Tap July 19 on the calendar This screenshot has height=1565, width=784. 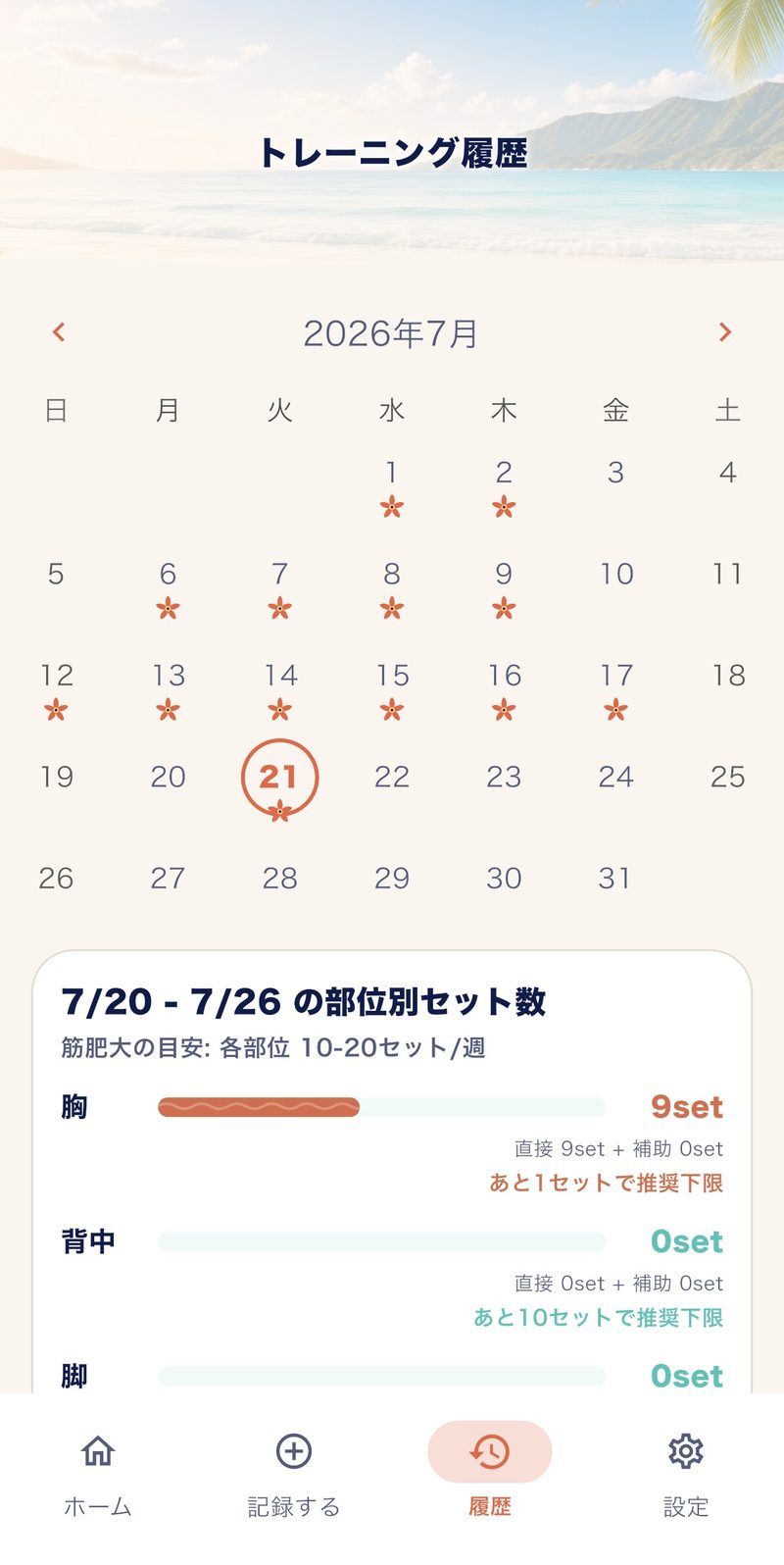coord(56,777)
